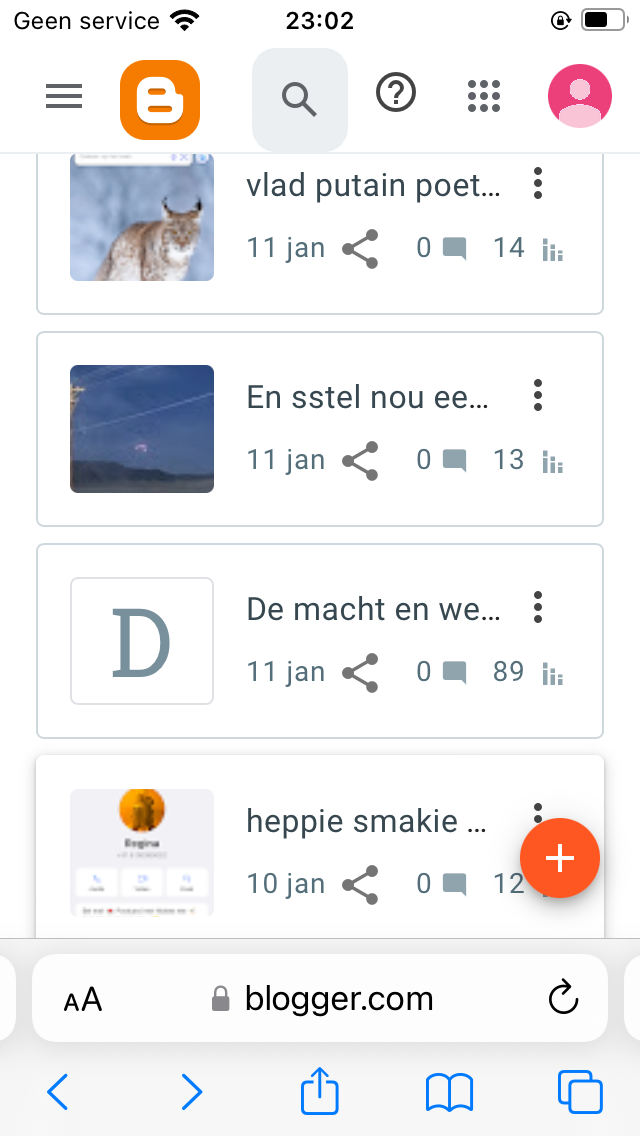This screenshot has height=1136, width=640.
Task: Open the hamburger navigation menu
Action: (x=64, y=96)
